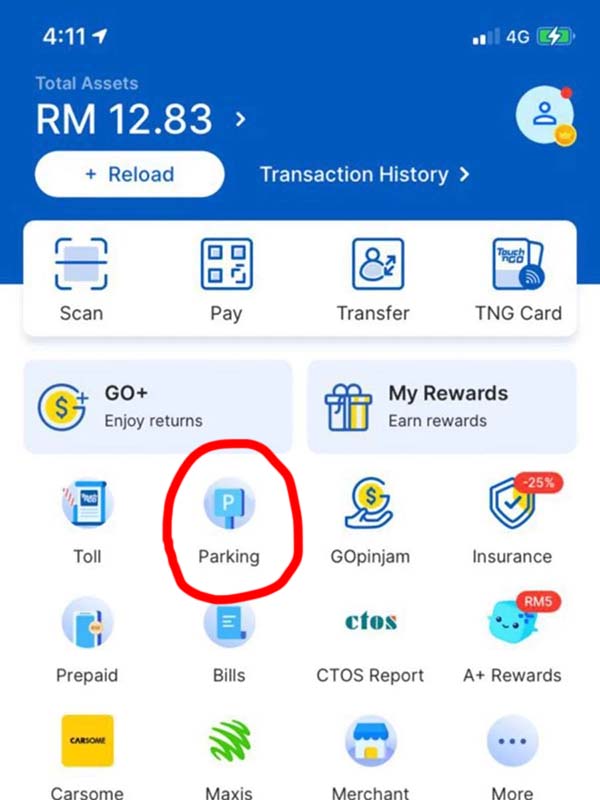This screenshot has width=600, height=800.
Task: Tap the Reload button
Action: pos(129,174)
